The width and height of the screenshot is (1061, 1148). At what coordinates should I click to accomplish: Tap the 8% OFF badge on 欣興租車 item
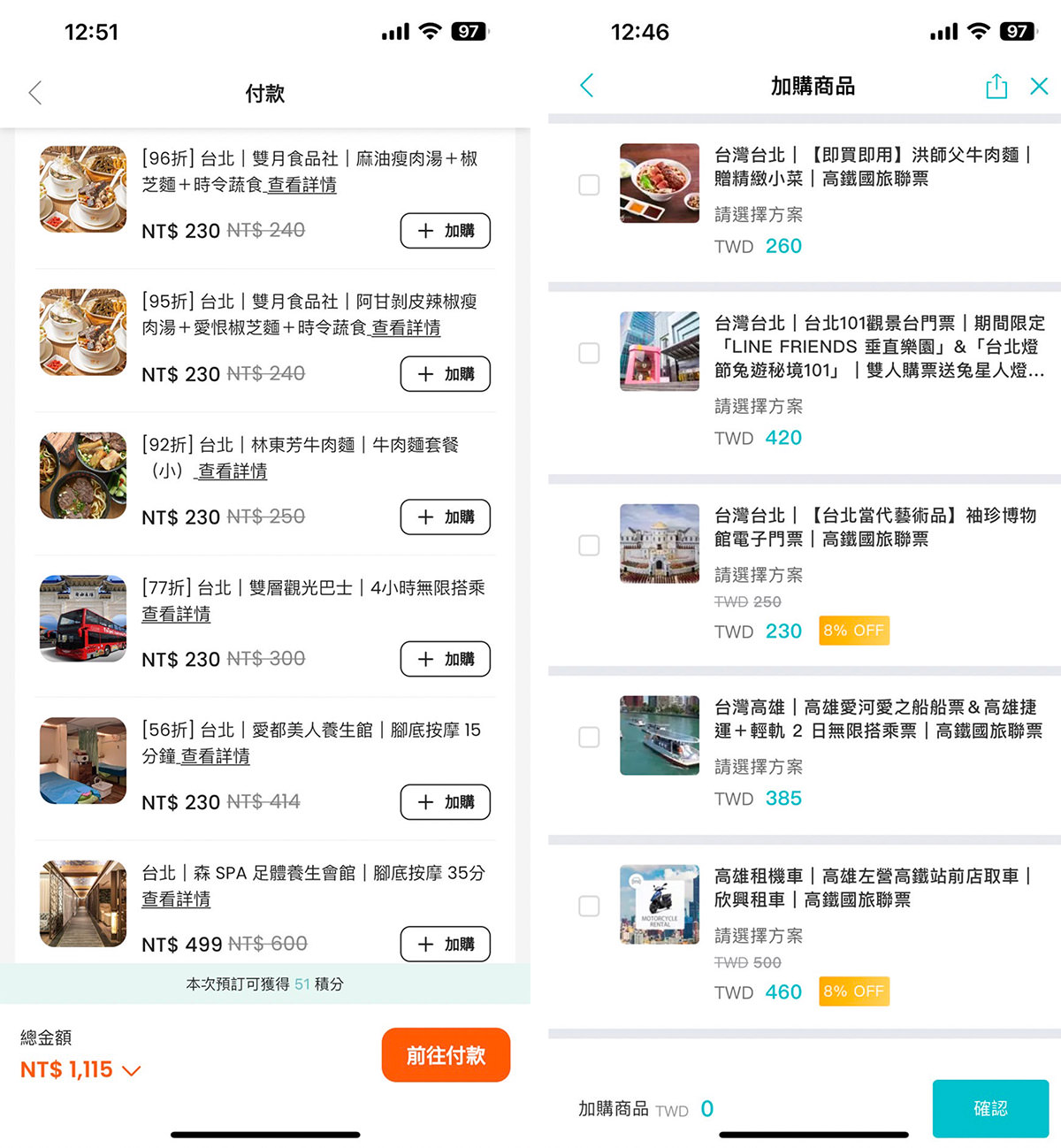(x=853, y=991)
